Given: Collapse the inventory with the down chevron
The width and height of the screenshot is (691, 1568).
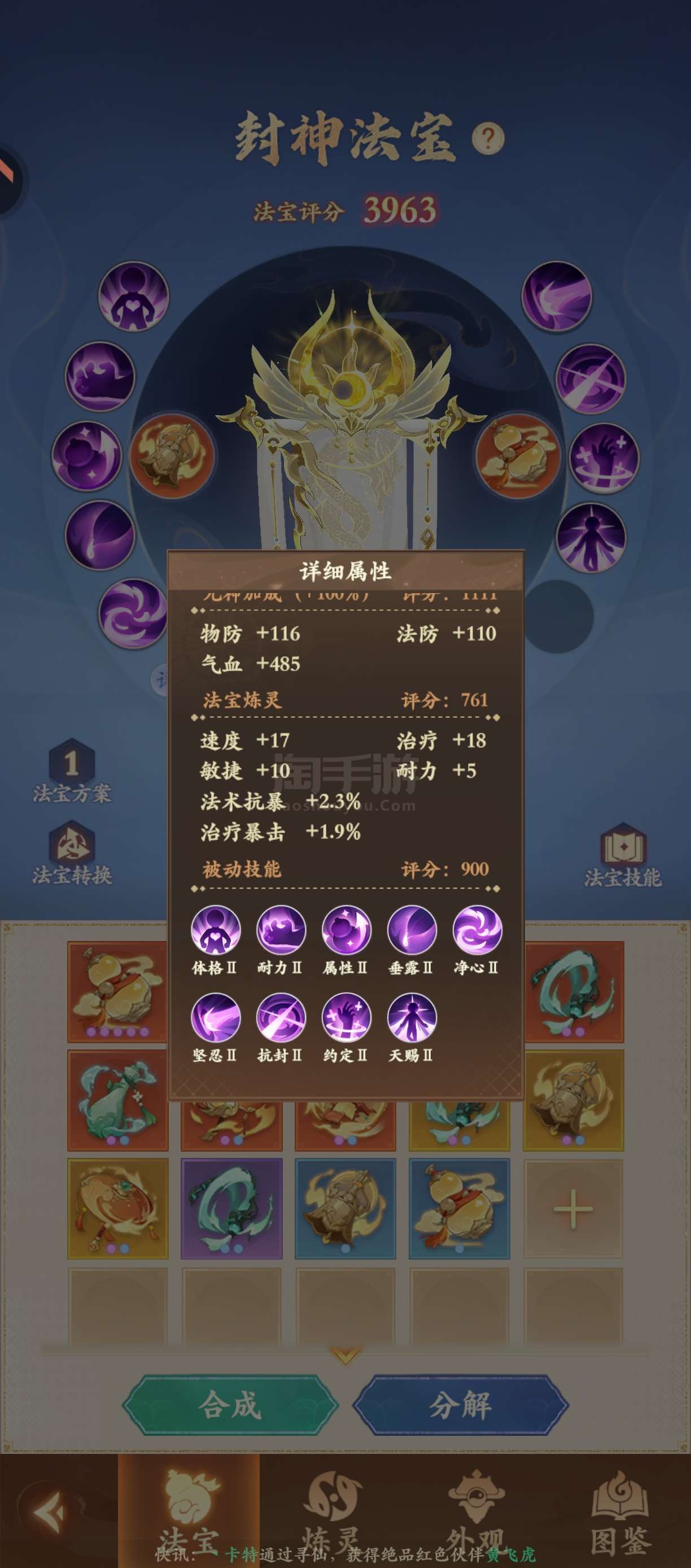Looking at the screenshot, I should (x=345, y=1355).
